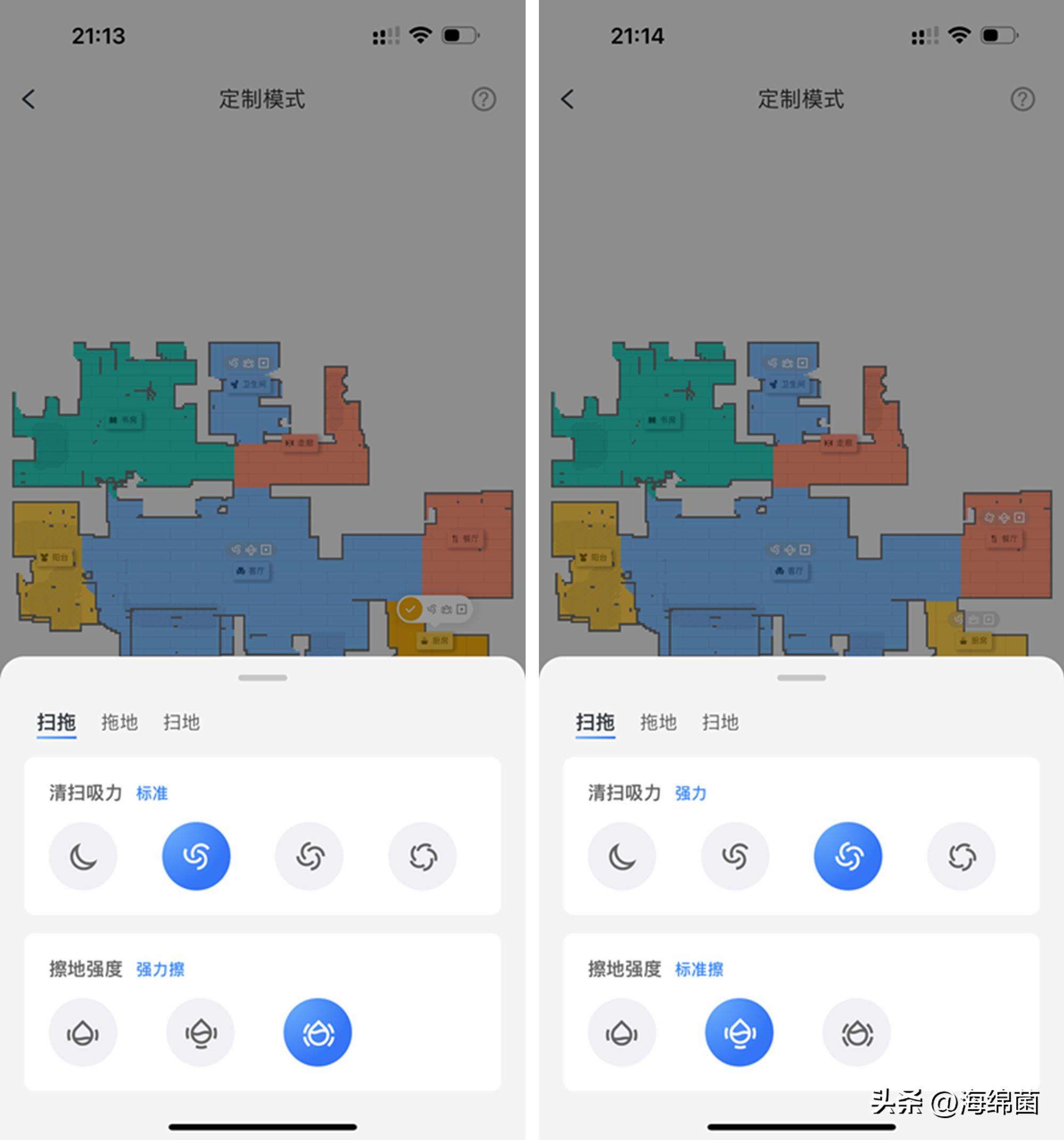
Task: Open the help question mark icon
Action: pyautogui.click(x=483, y=99)
